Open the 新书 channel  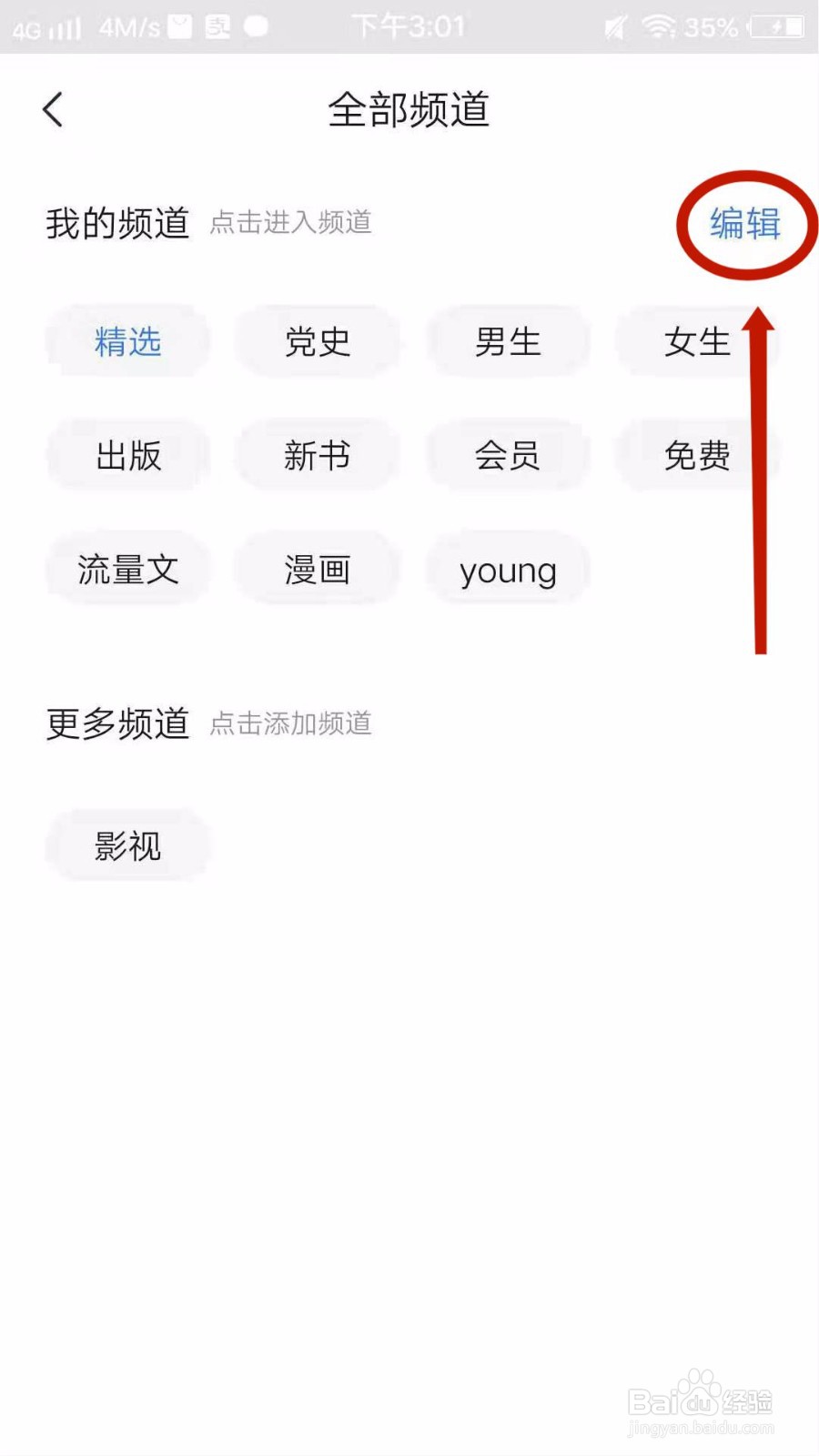(x=318, y=456)
